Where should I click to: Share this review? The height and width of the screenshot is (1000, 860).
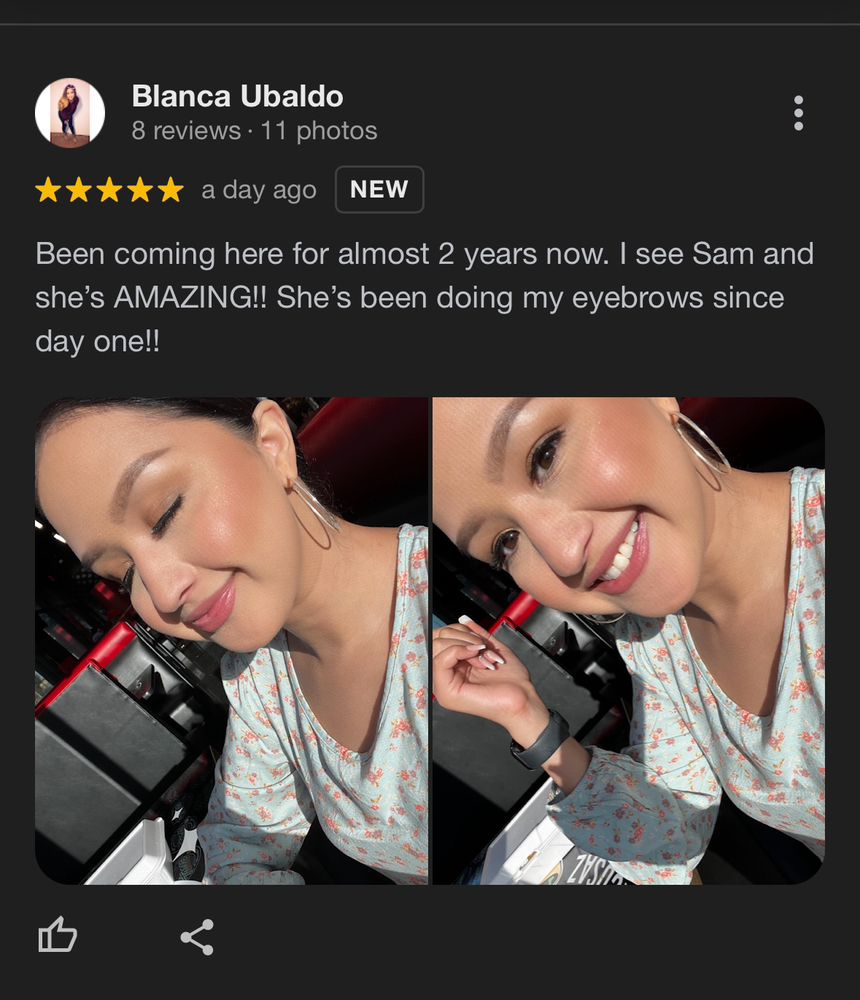(197, 937)
